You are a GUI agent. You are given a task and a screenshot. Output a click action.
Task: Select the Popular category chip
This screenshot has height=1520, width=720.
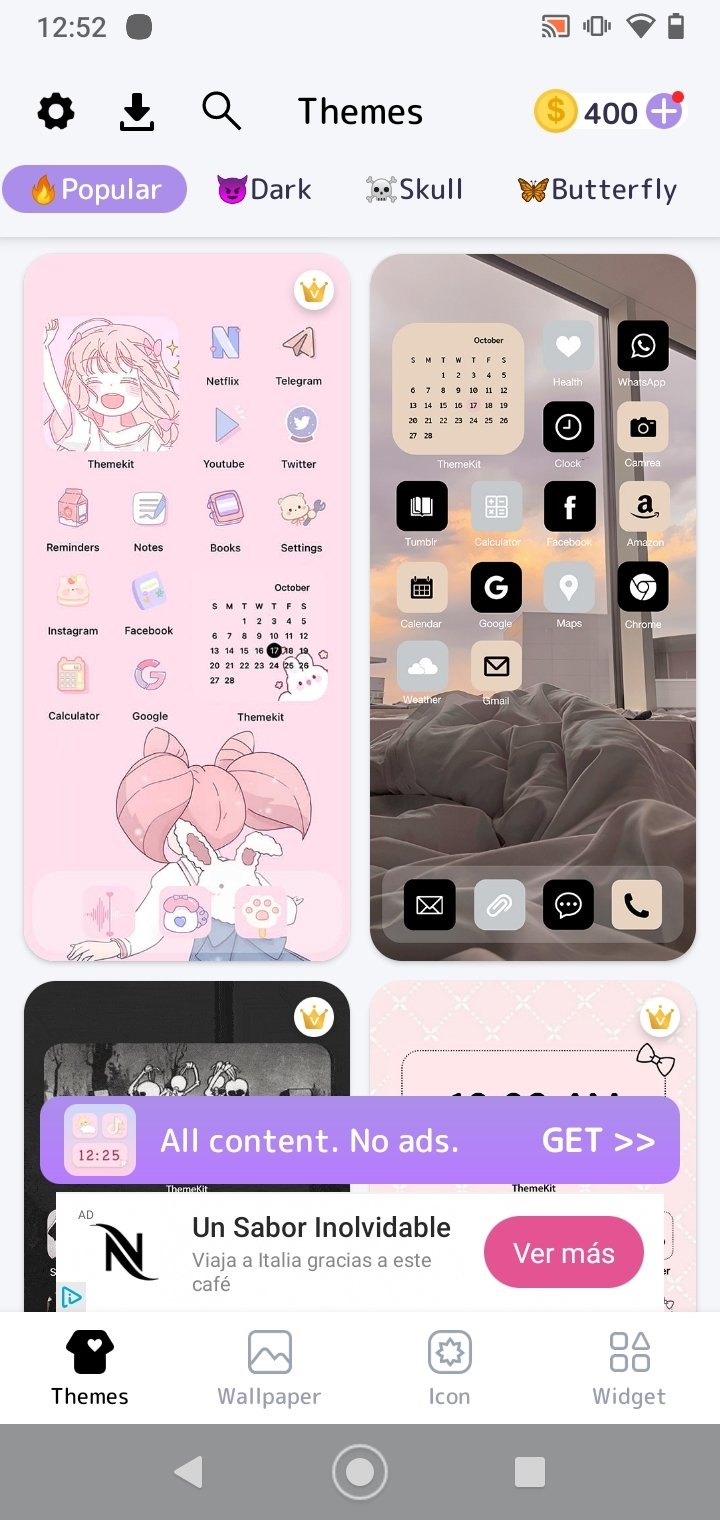pos(95,189)
